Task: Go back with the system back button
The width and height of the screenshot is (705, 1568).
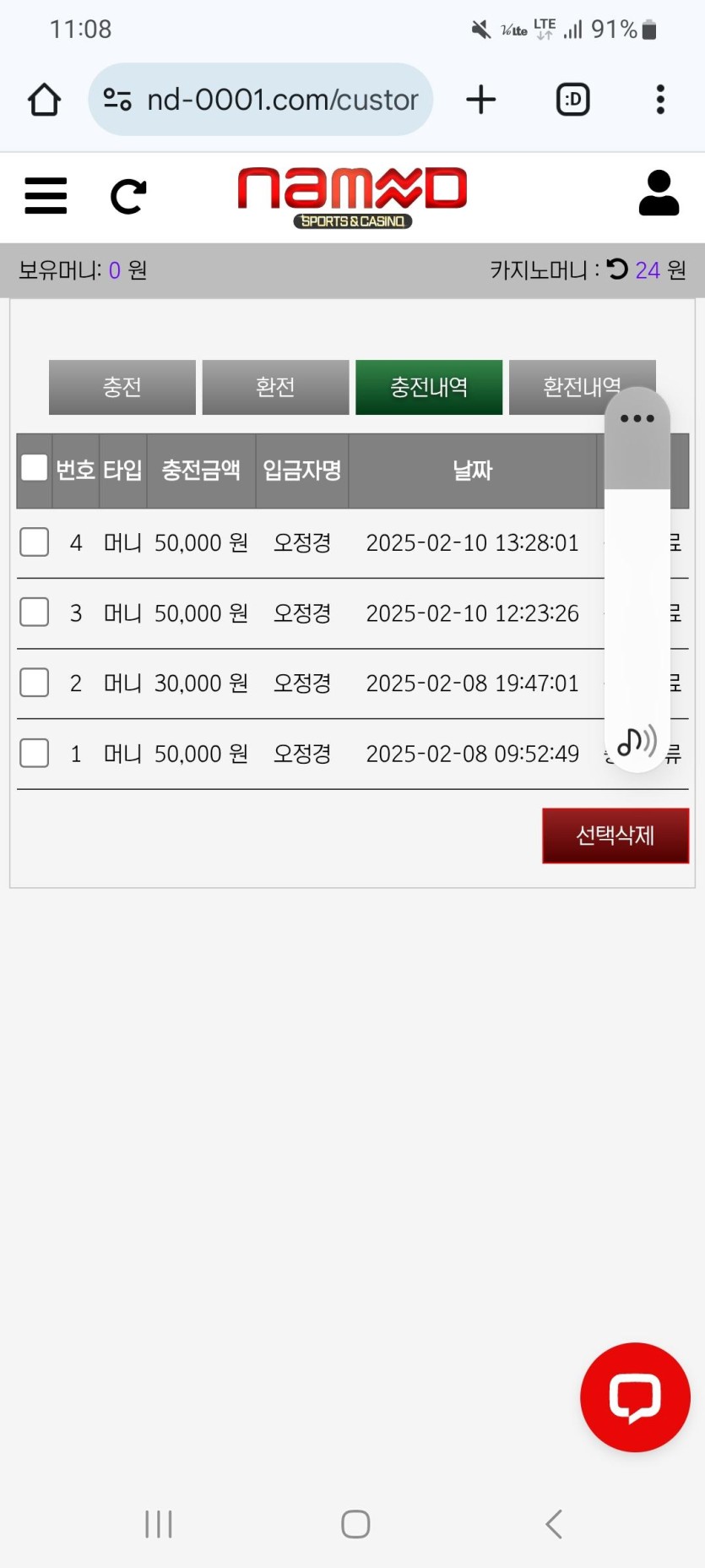Action: 554,1524
